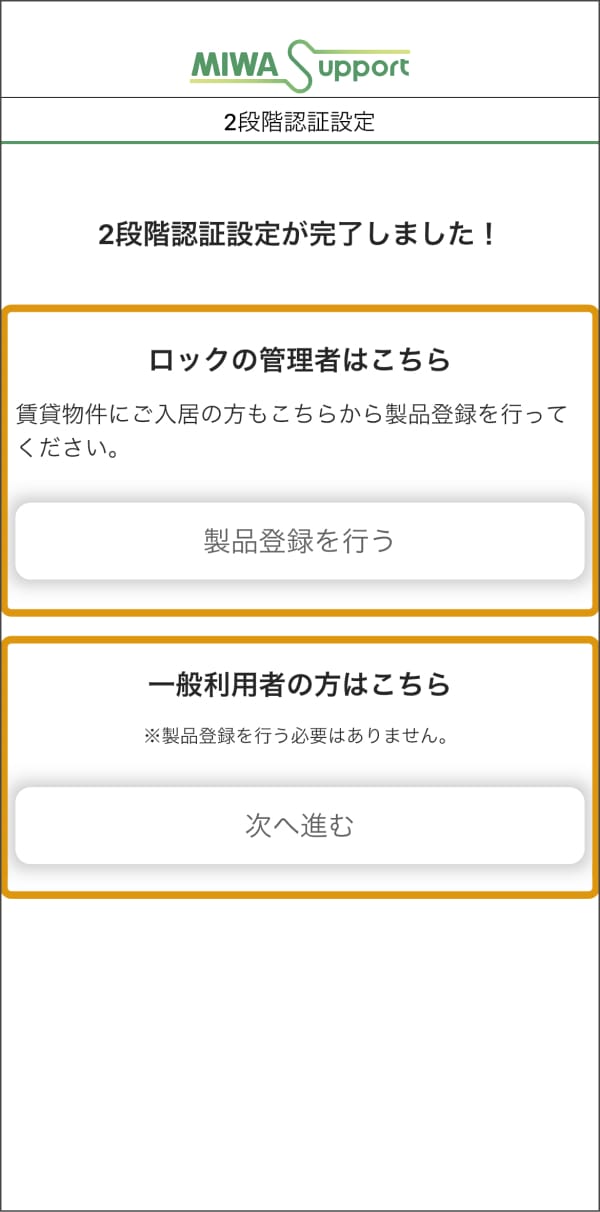Tap the 製品登録を行う button
Image resolution: width=600 pixels, height=1212 pixels.
pyautogui.click(x=300, y=541)
